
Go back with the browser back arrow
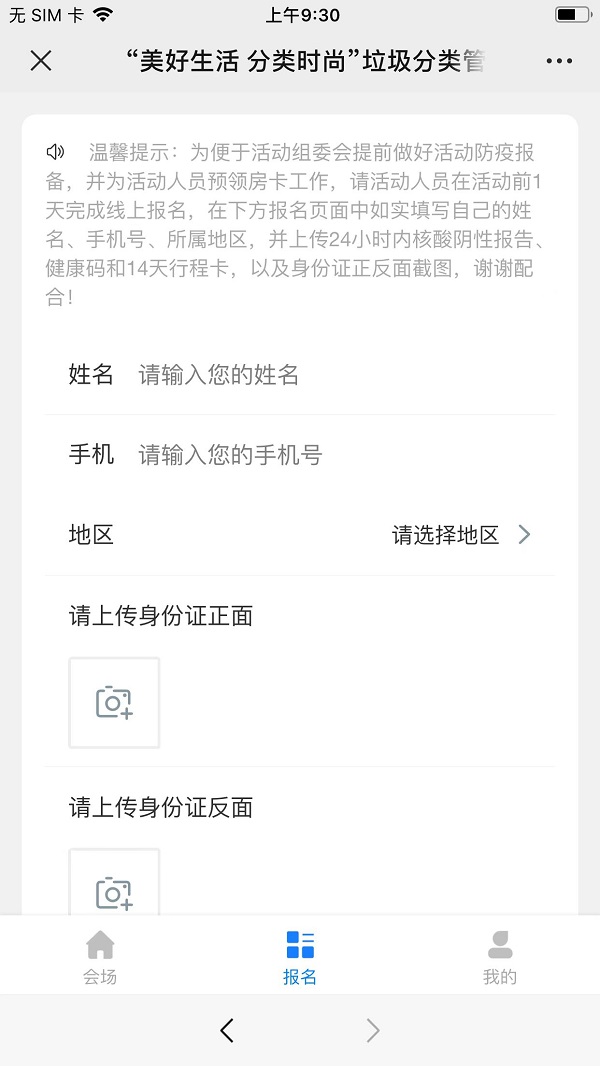click(x=227, y=1030)
